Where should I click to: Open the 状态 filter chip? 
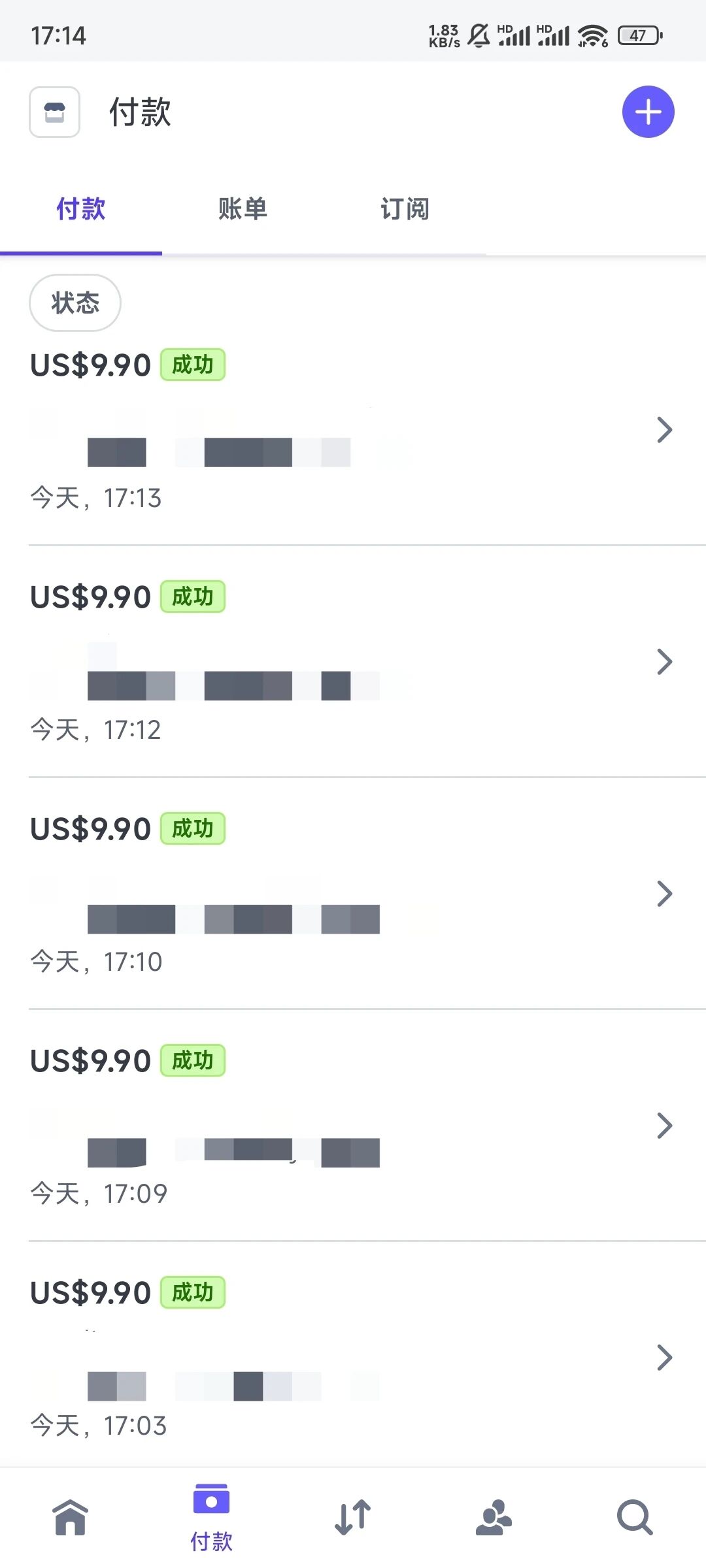tap(75, 302)
